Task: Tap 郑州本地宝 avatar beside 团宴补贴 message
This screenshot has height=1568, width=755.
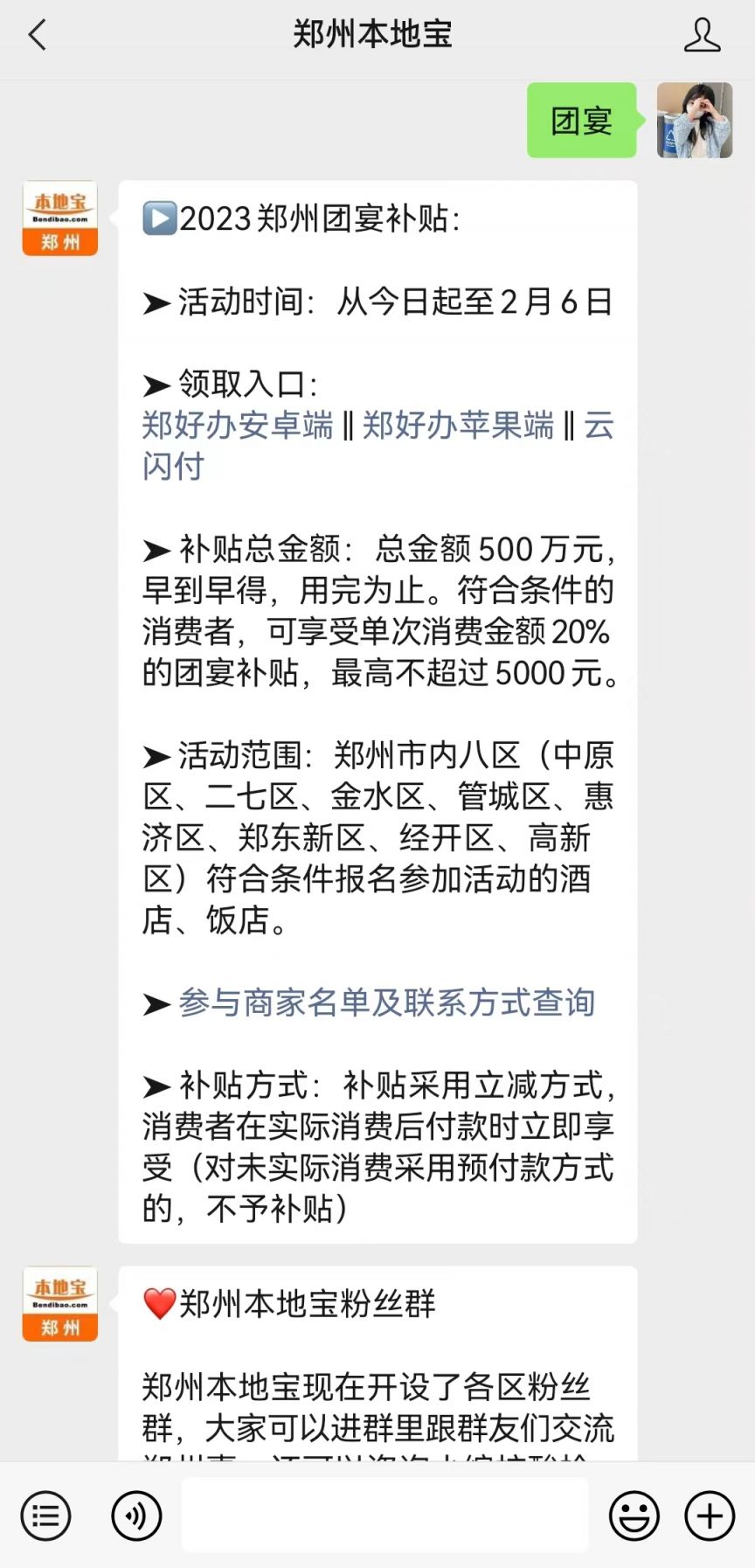Action: tap(59, 219)
